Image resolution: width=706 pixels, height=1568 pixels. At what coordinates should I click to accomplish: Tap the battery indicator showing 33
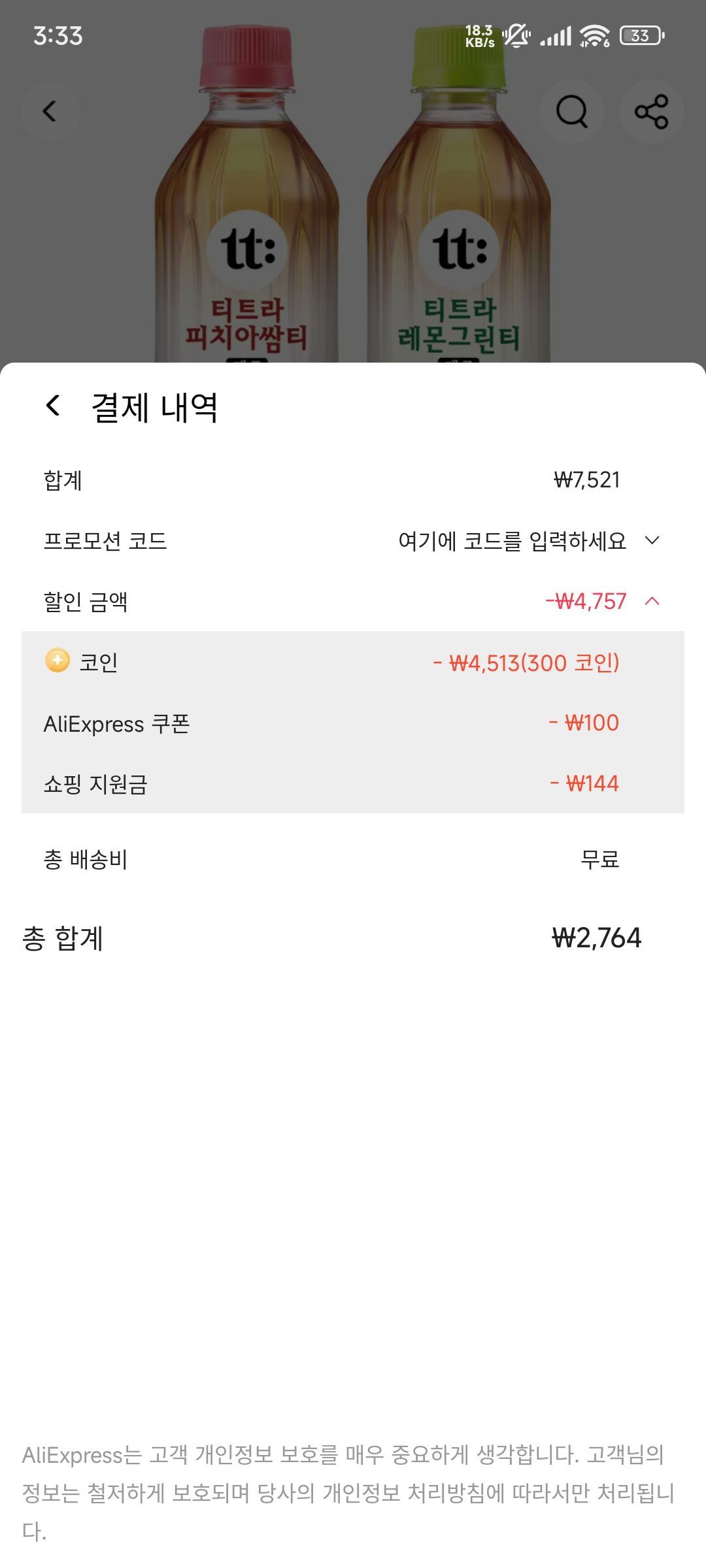tap(637, 37)
